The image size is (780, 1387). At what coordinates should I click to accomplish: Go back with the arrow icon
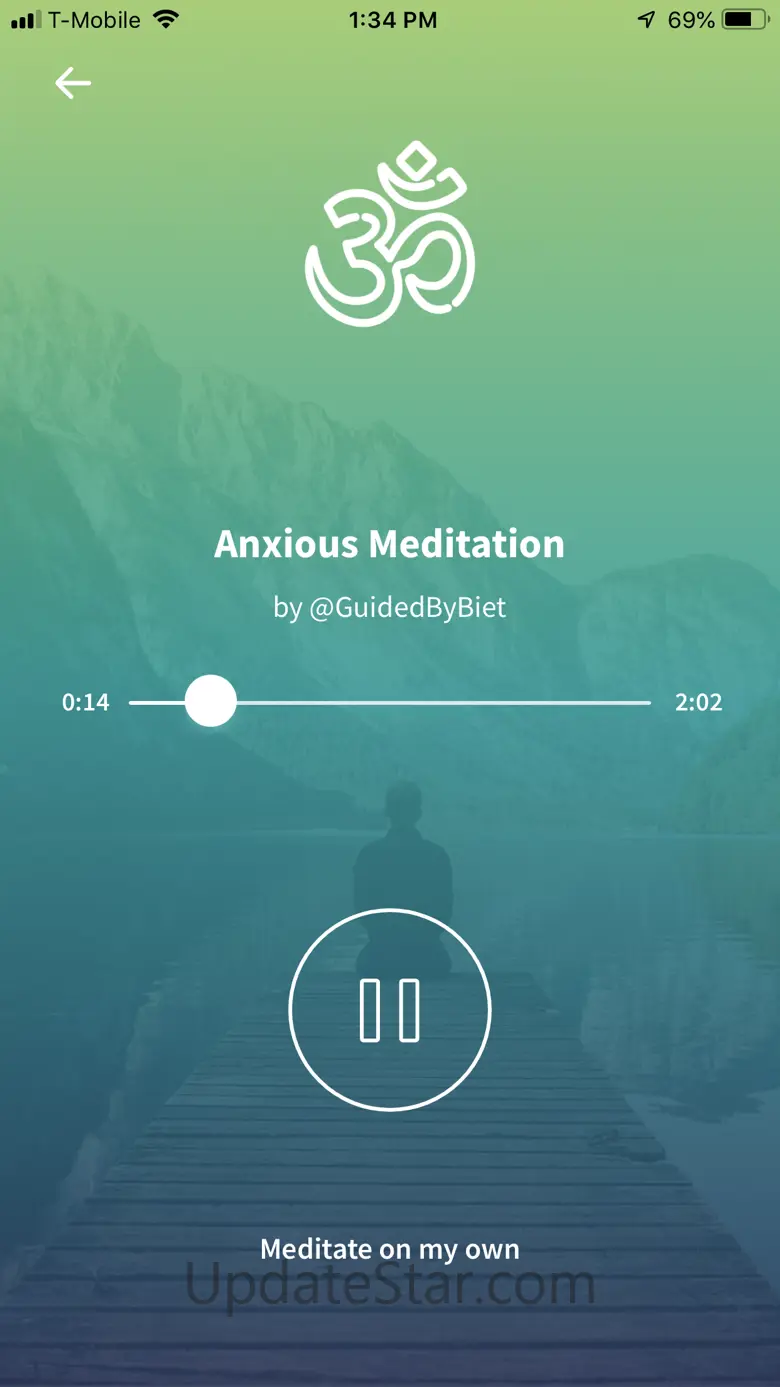click(x=73, y=83)
